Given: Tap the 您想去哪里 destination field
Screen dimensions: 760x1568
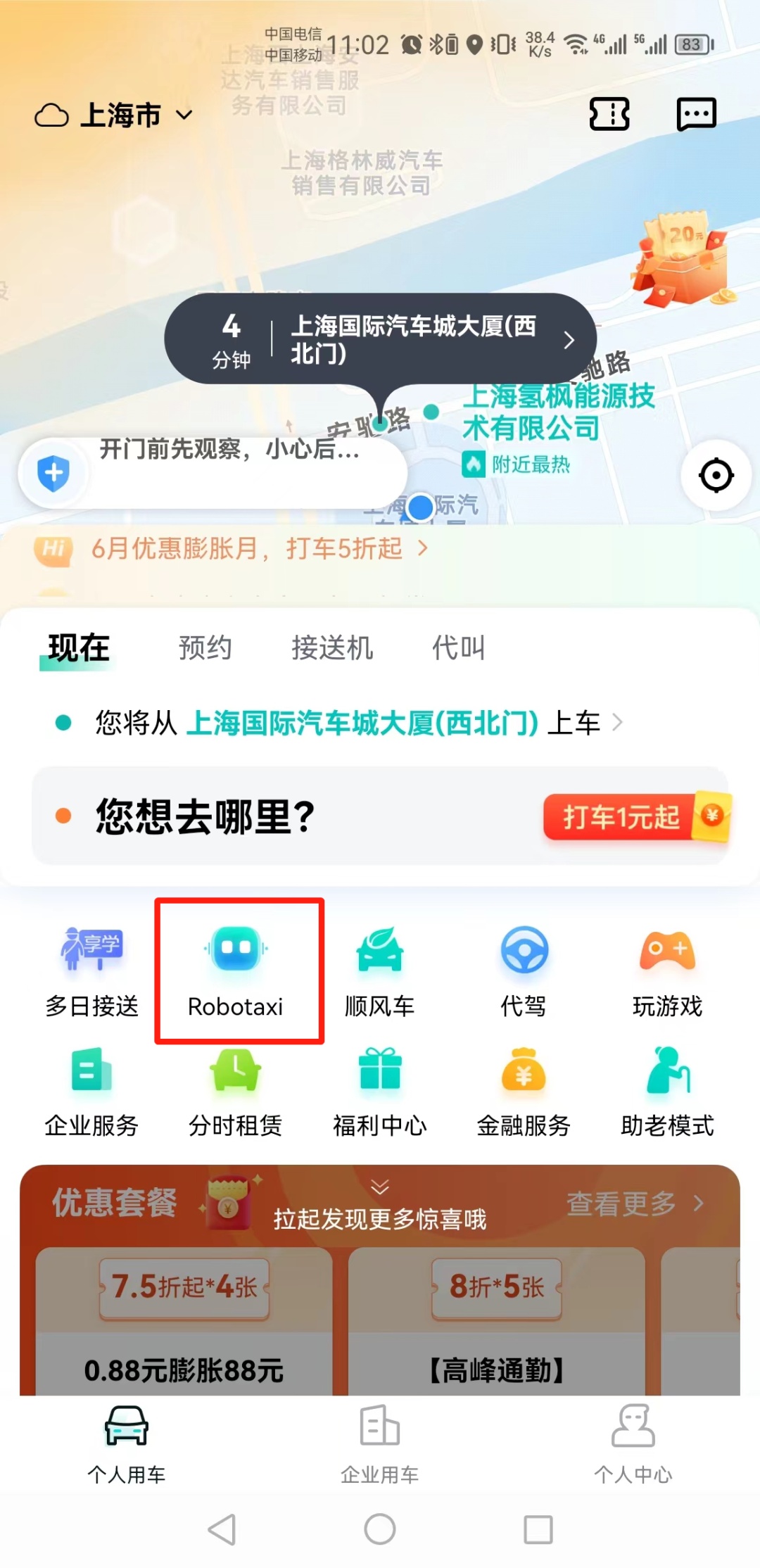Looking at the screenshot, I should (x=281, y=816).
